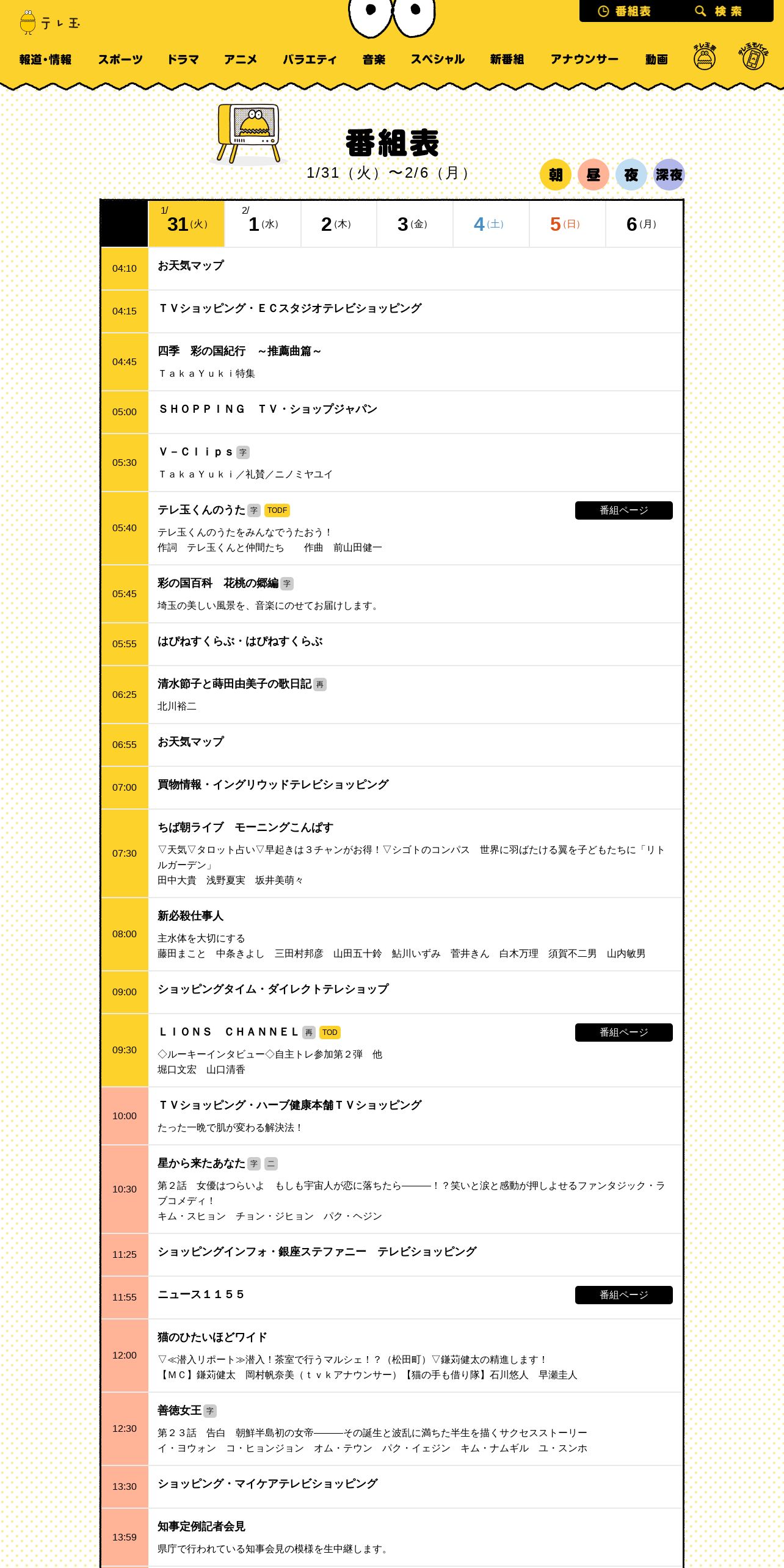Open 番組ページ for LIONS CHANNEL
The width and height of the screenshot is (784, 1568).
tap(623, 1033)
